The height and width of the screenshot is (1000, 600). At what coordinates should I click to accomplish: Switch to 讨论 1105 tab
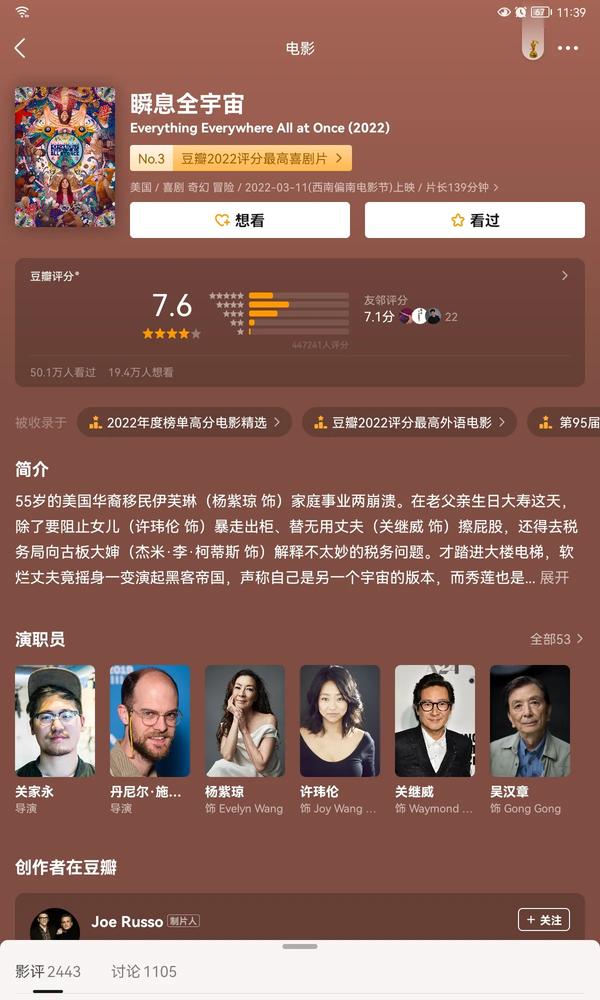pyautogui.click(x=144, y=971)
